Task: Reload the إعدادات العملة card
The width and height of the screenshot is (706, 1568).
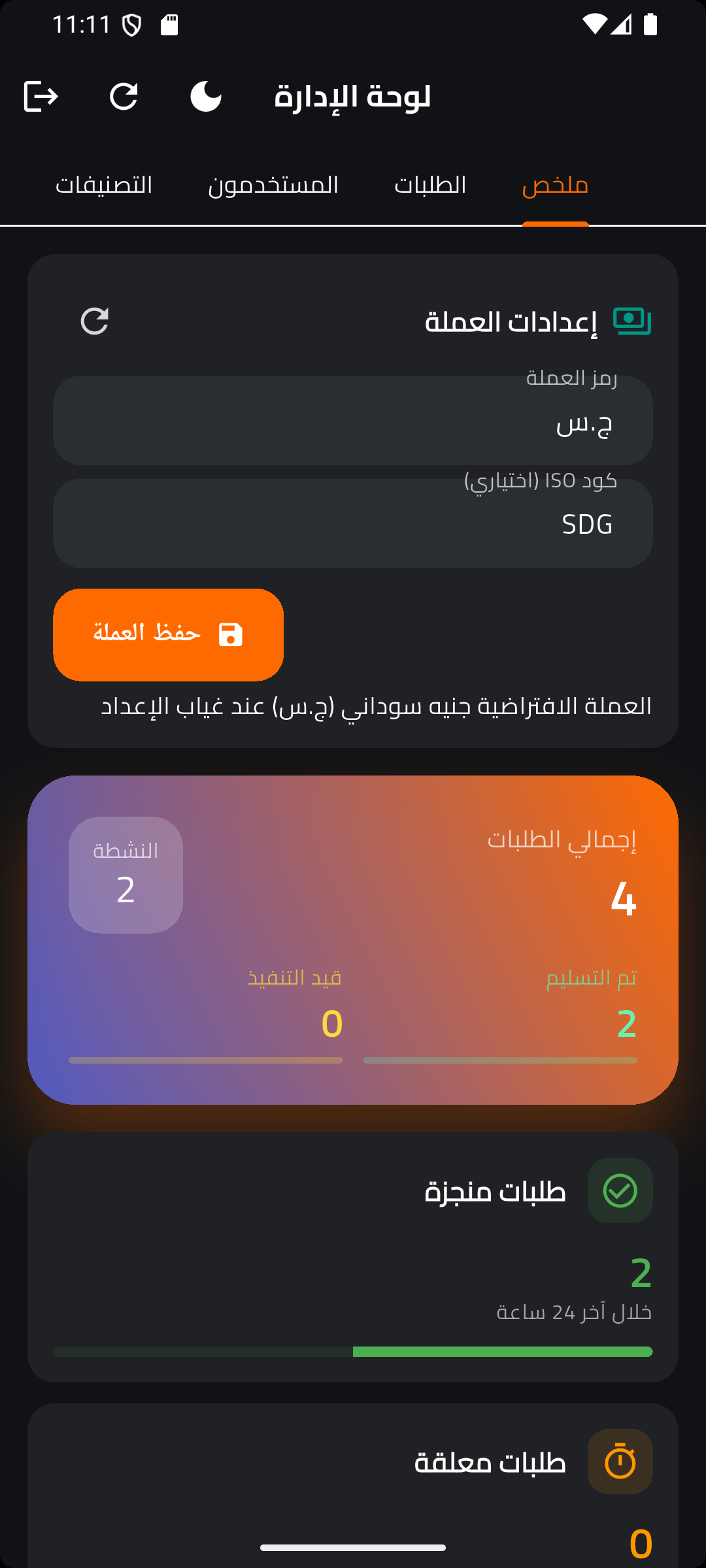Action: click(95, 321)
